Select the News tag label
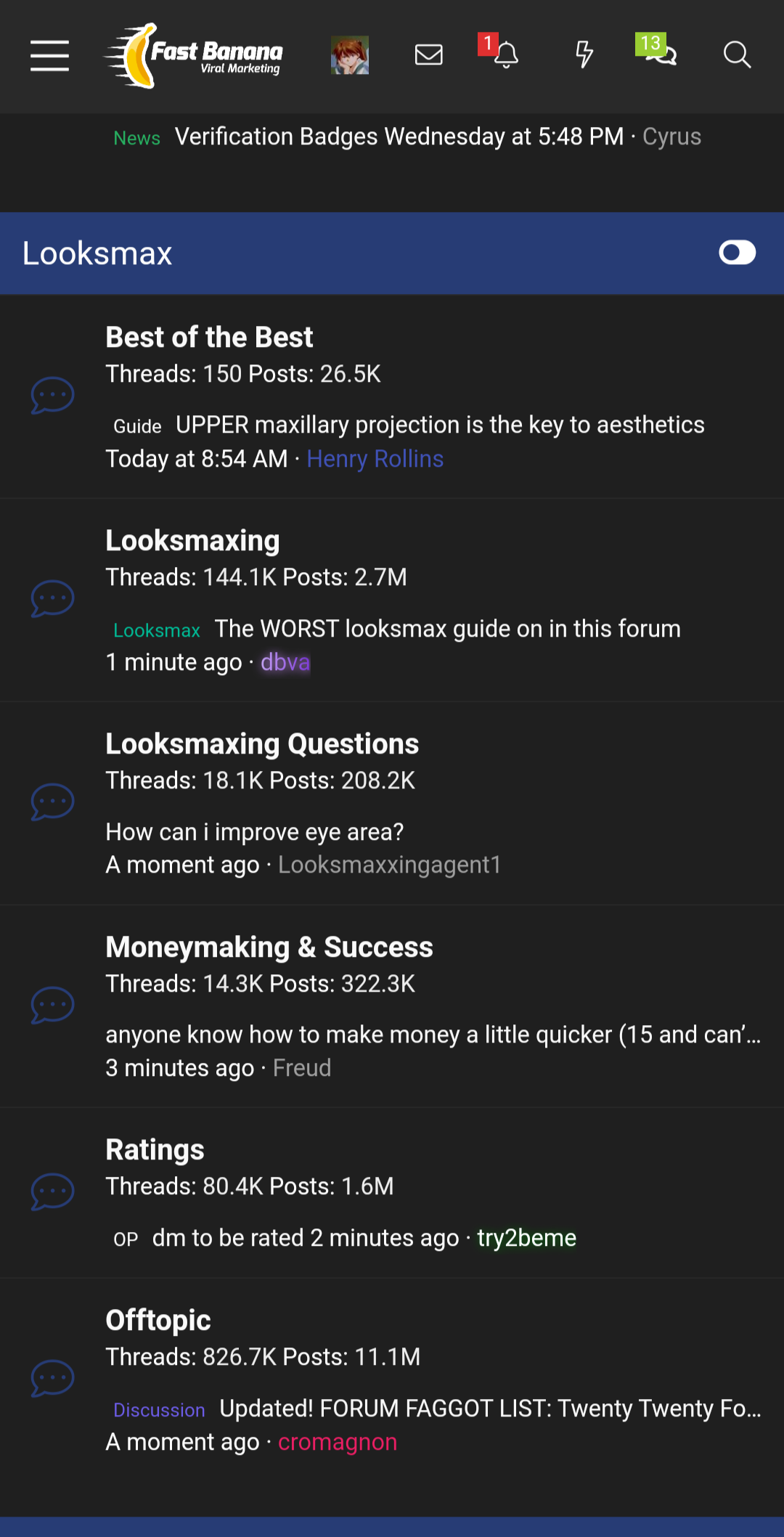784x1537 pixels. click(x=136, y=137)
